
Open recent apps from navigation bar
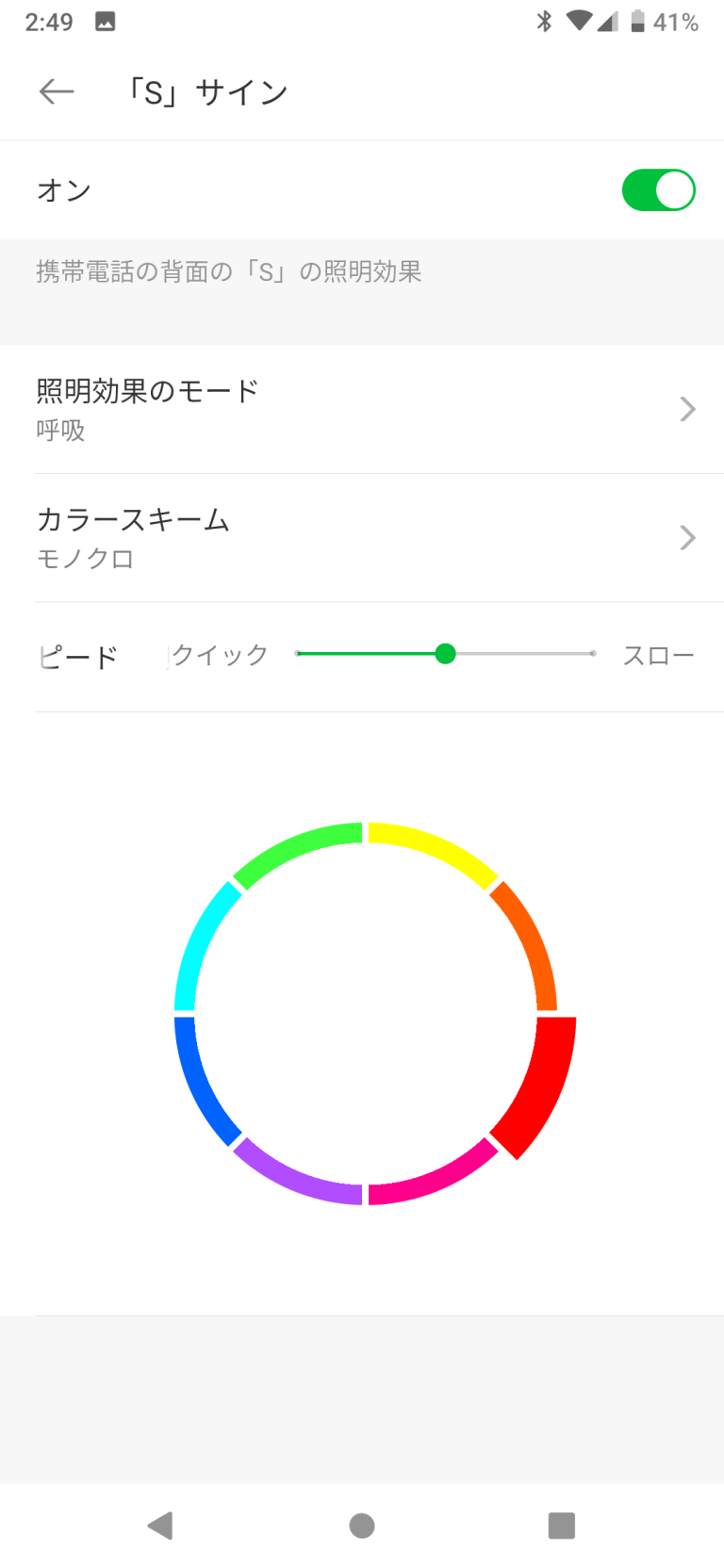561,1525
